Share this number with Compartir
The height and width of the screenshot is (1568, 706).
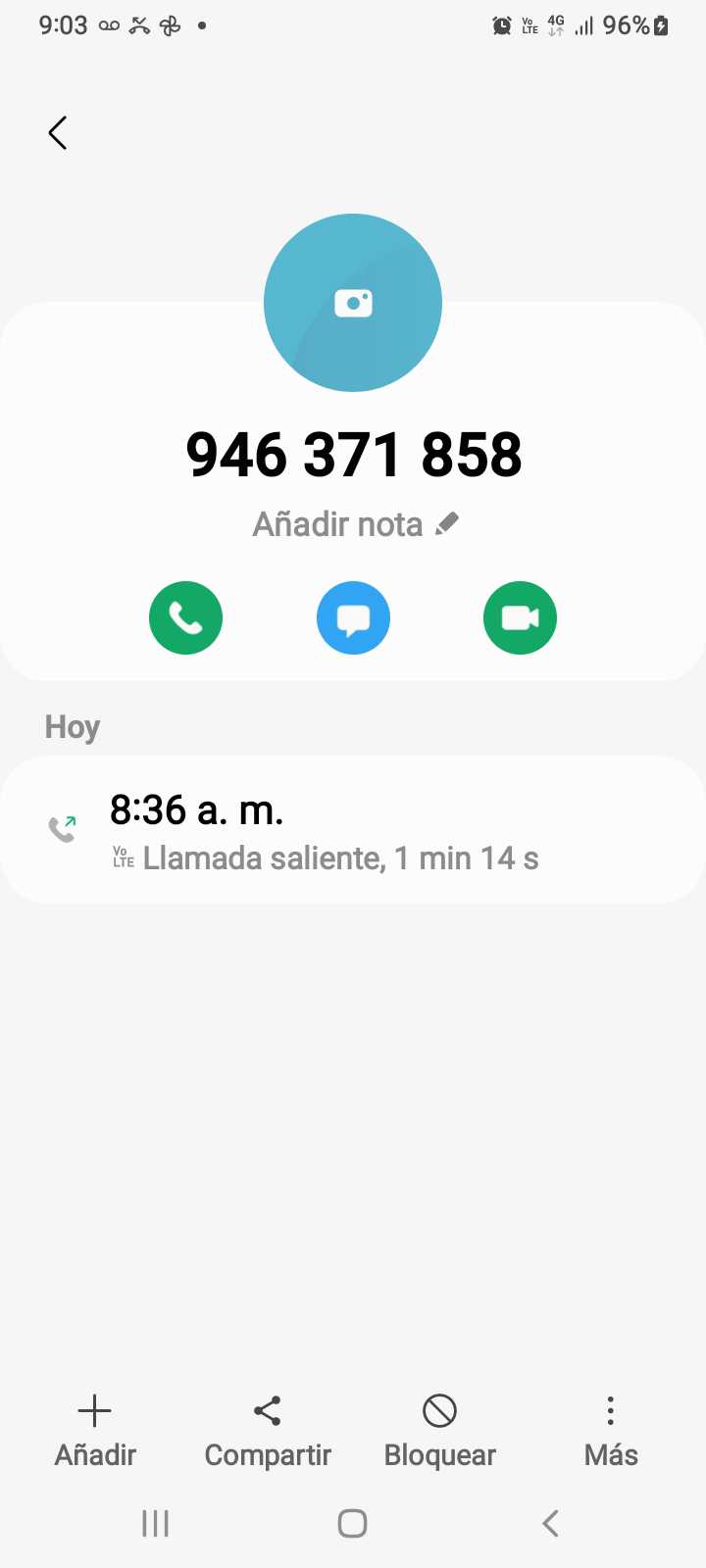(x=268, y=1431)
